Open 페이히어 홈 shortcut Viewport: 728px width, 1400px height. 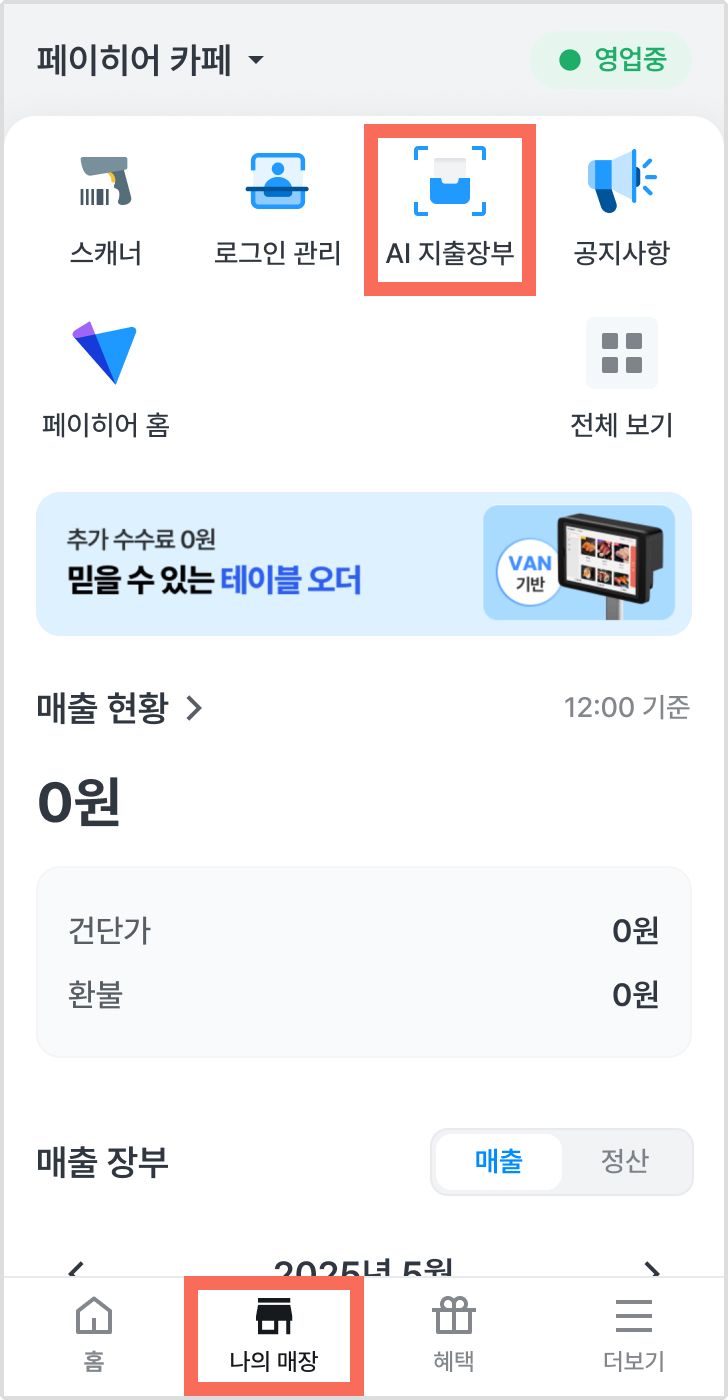tap(105, 380)
